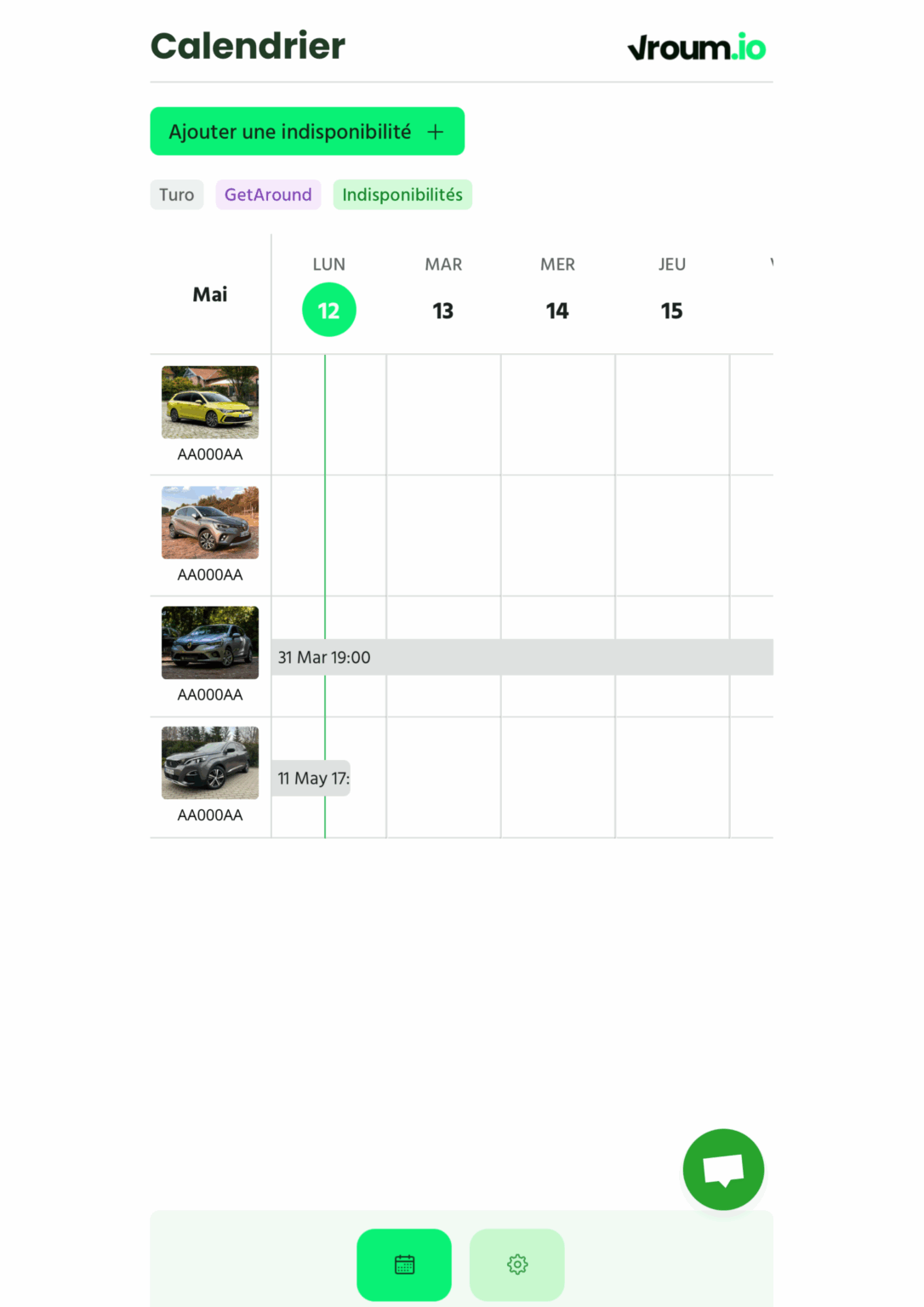The width and height of the screenshot is (924, 1307).
Task: Select the GetAround filter chip
Action: [x=268, y=195]
